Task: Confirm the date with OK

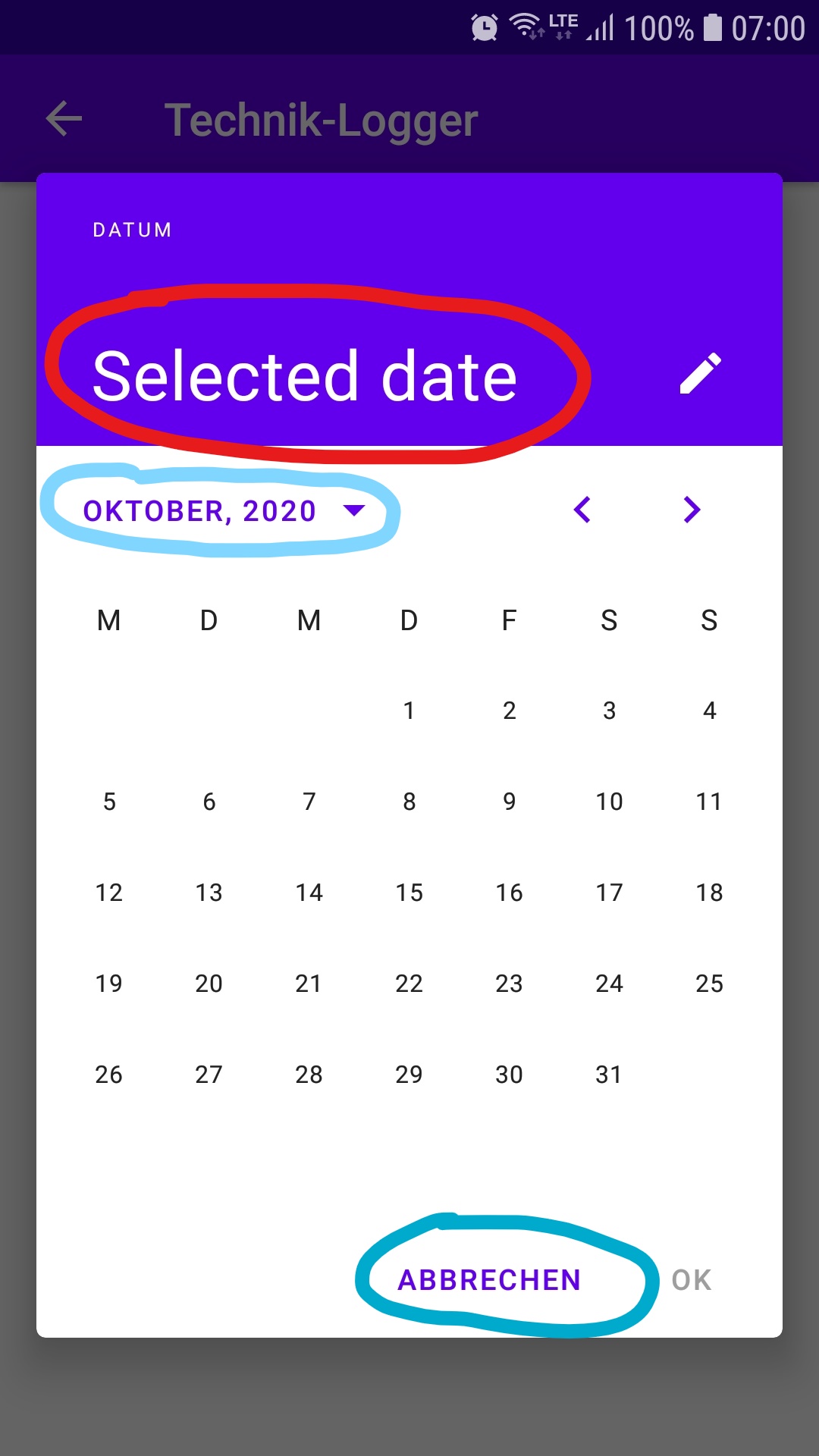Action: click(691, 1279)
